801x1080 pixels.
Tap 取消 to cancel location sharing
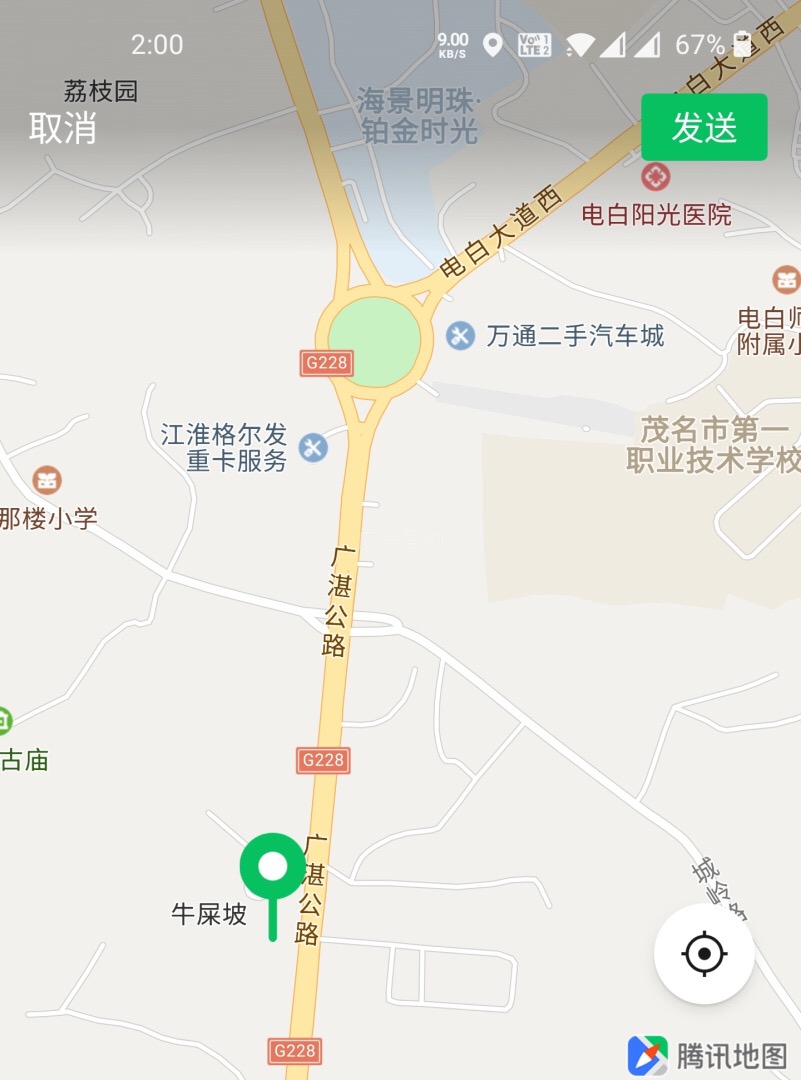coord(62,128)
